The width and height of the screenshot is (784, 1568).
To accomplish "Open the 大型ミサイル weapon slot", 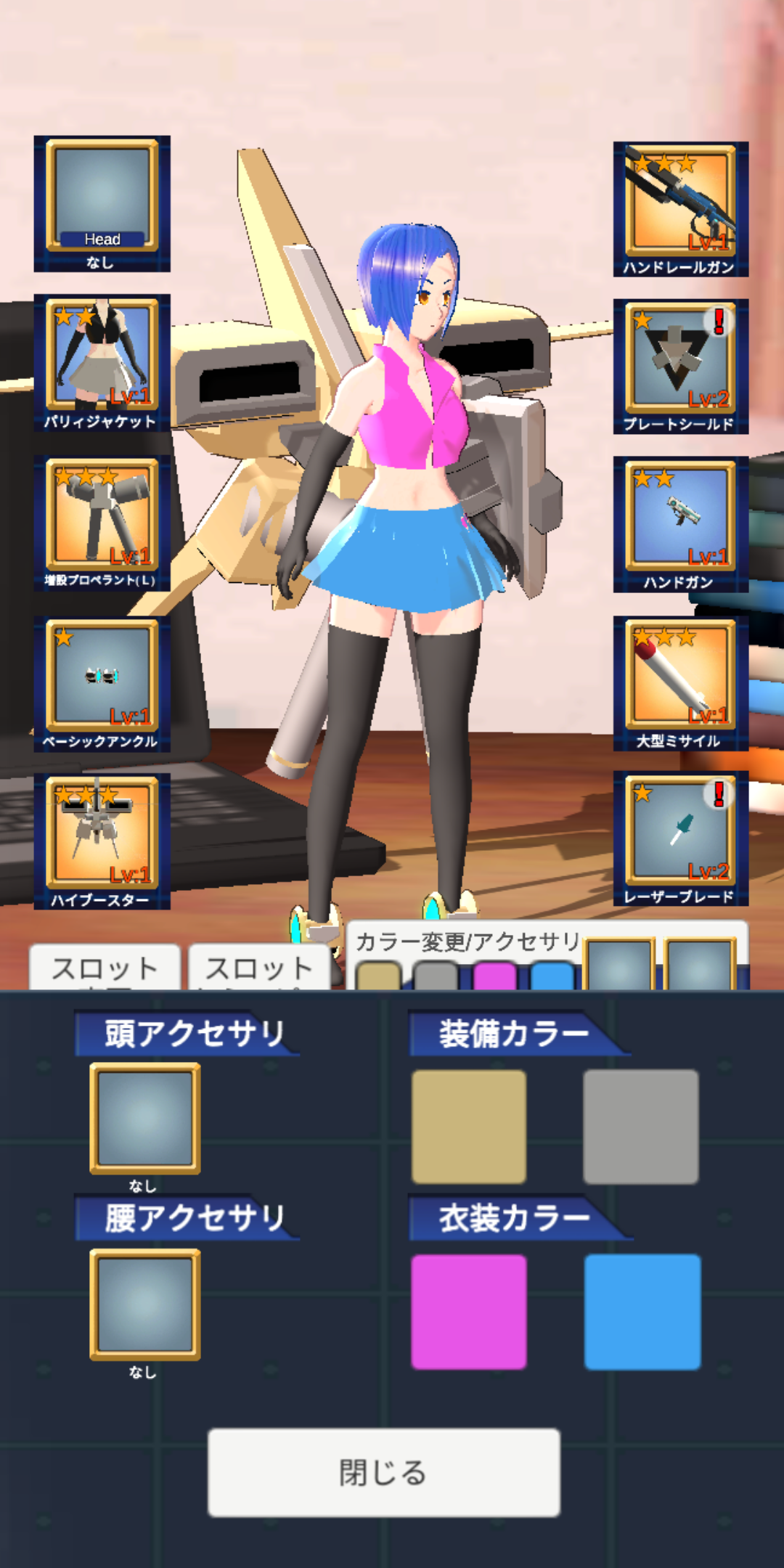I will pyautogui.click(x=681, y=683).
